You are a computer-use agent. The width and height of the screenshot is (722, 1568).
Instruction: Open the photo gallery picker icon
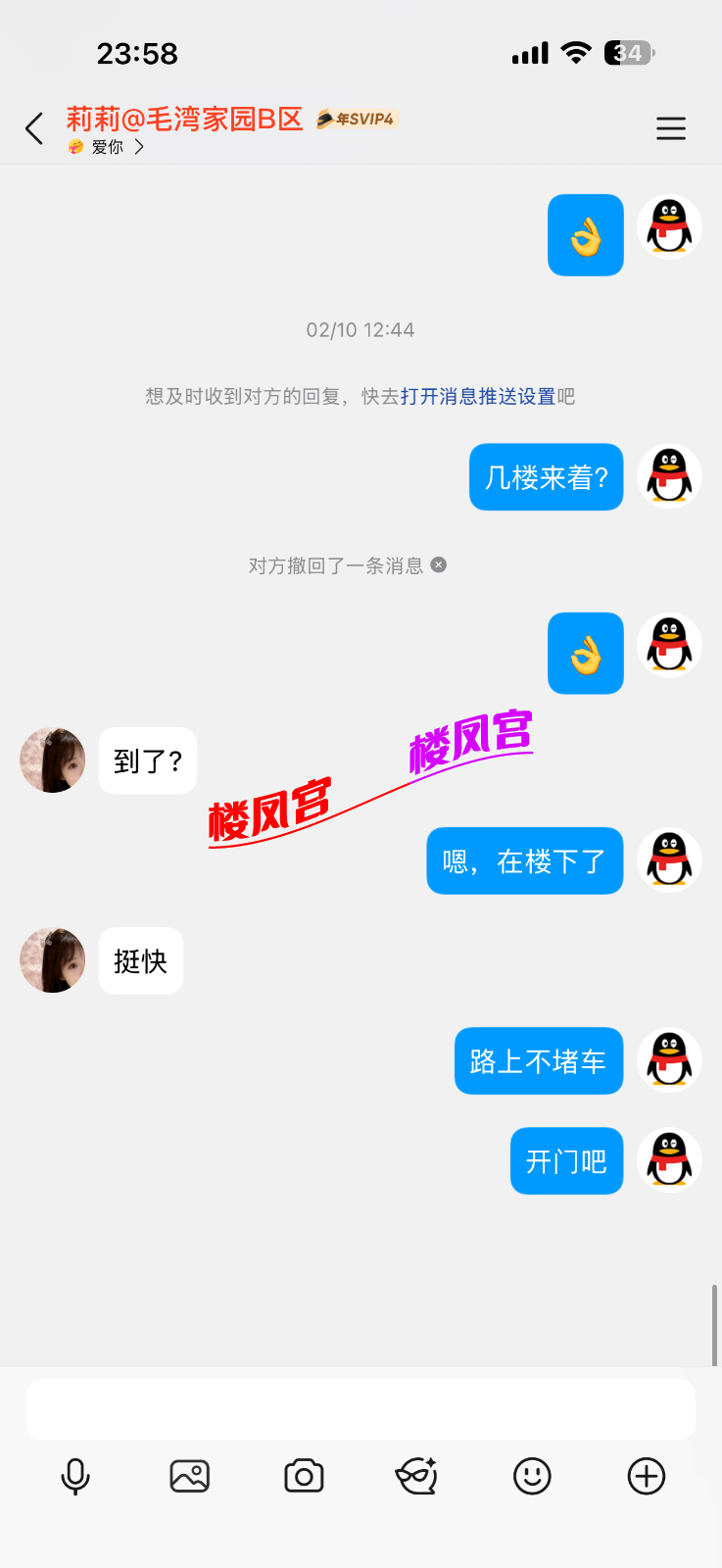[189, 1476]
